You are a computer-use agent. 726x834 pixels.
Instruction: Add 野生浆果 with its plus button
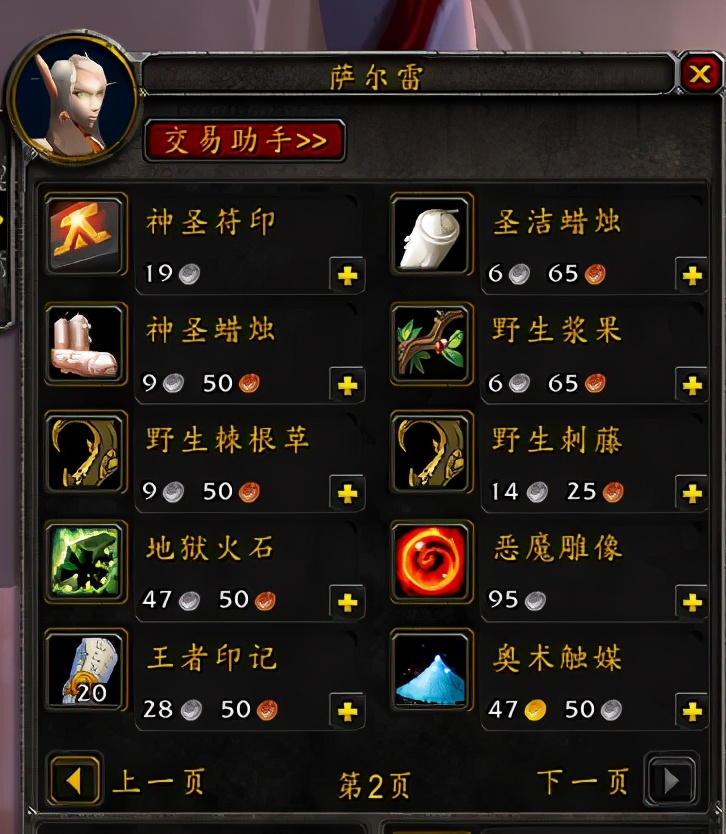691,384
